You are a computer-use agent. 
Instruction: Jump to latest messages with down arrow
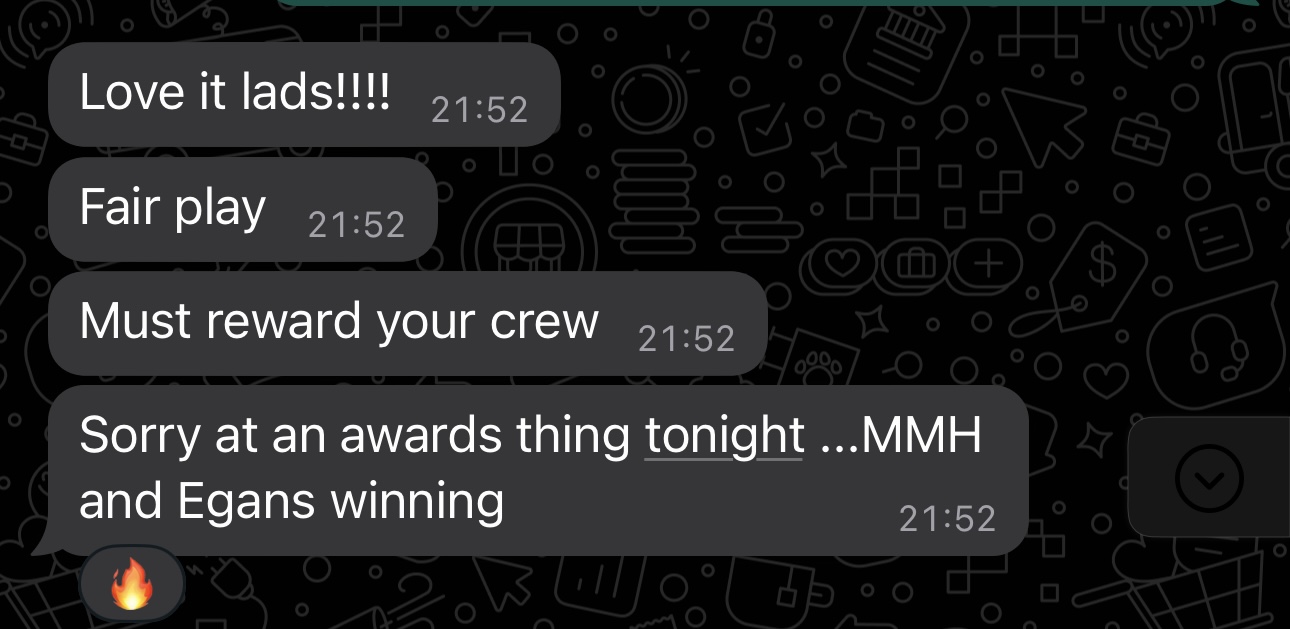1208,479
